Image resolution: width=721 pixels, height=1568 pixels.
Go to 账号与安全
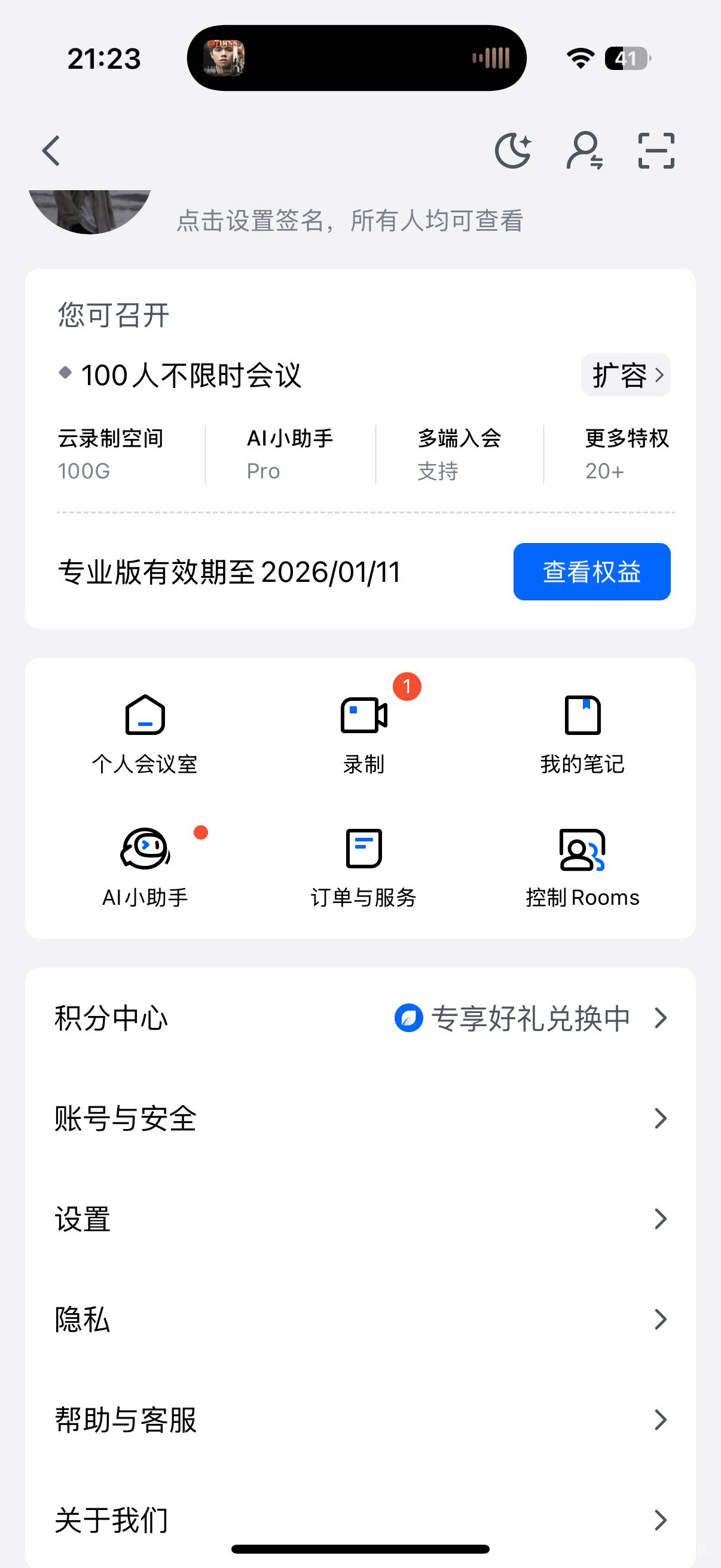[x=360, y=1118]
